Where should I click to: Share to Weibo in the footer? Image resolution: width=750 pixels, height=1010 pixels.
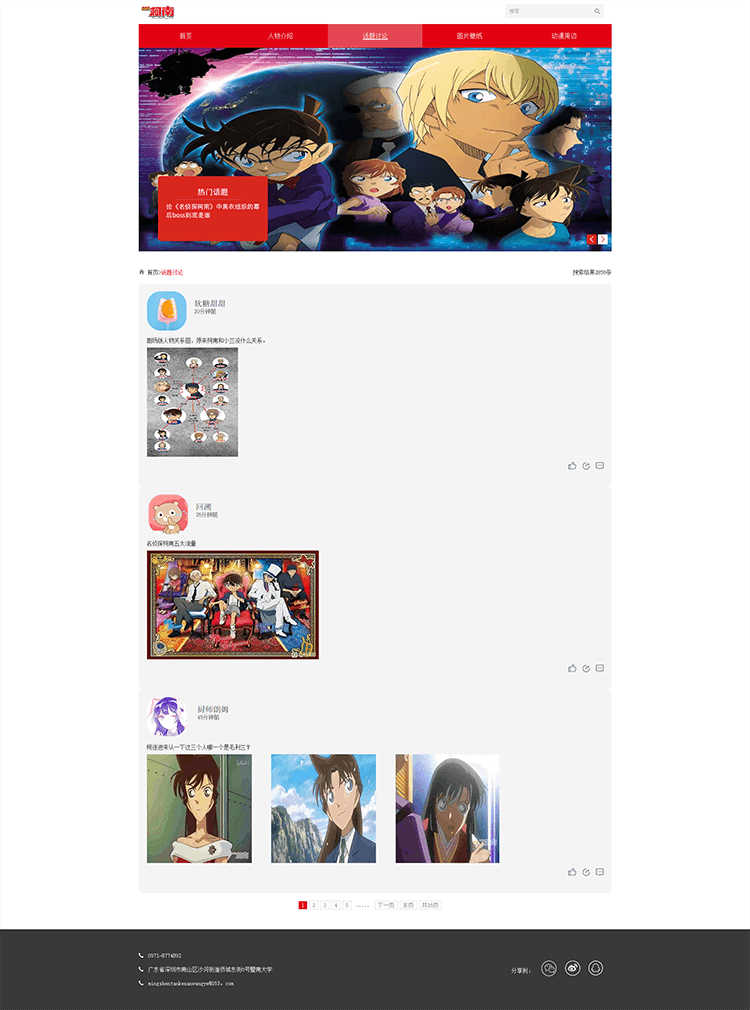point(573,968)
